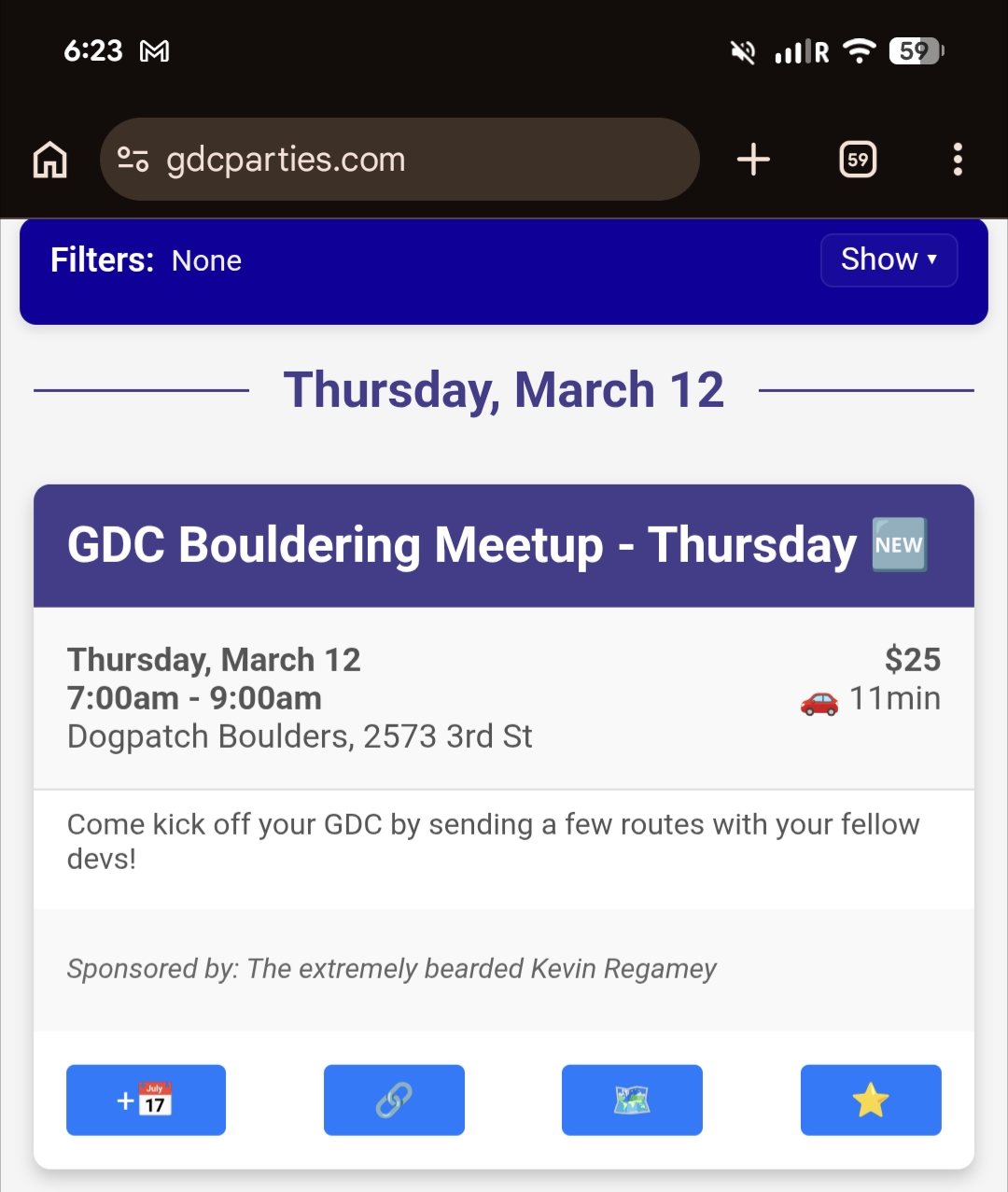Tap the gdcparties.com address bar

coord(399,160)
